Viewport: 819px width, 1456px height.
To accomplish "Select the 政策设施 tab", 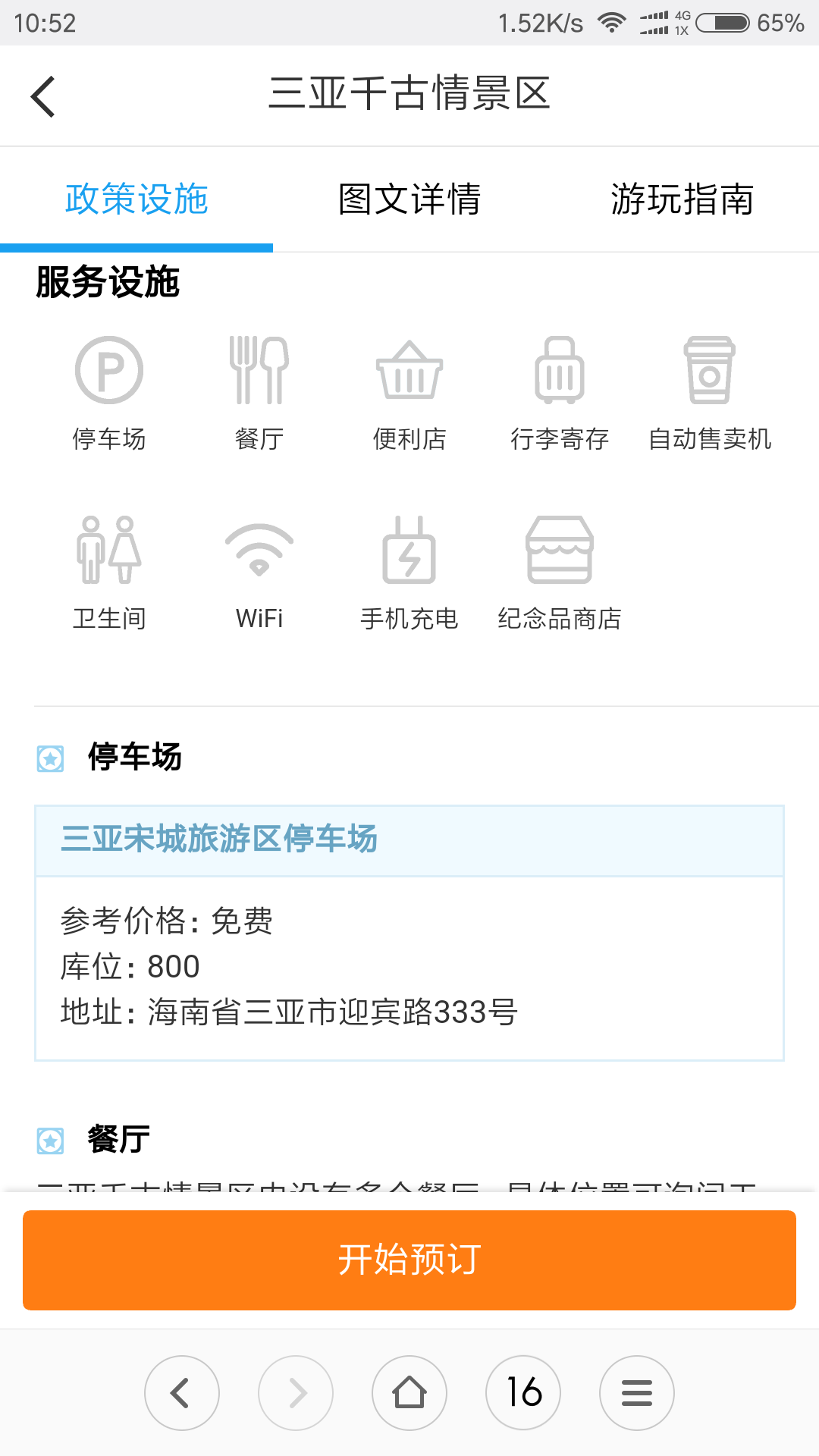I will pos(136,199).
